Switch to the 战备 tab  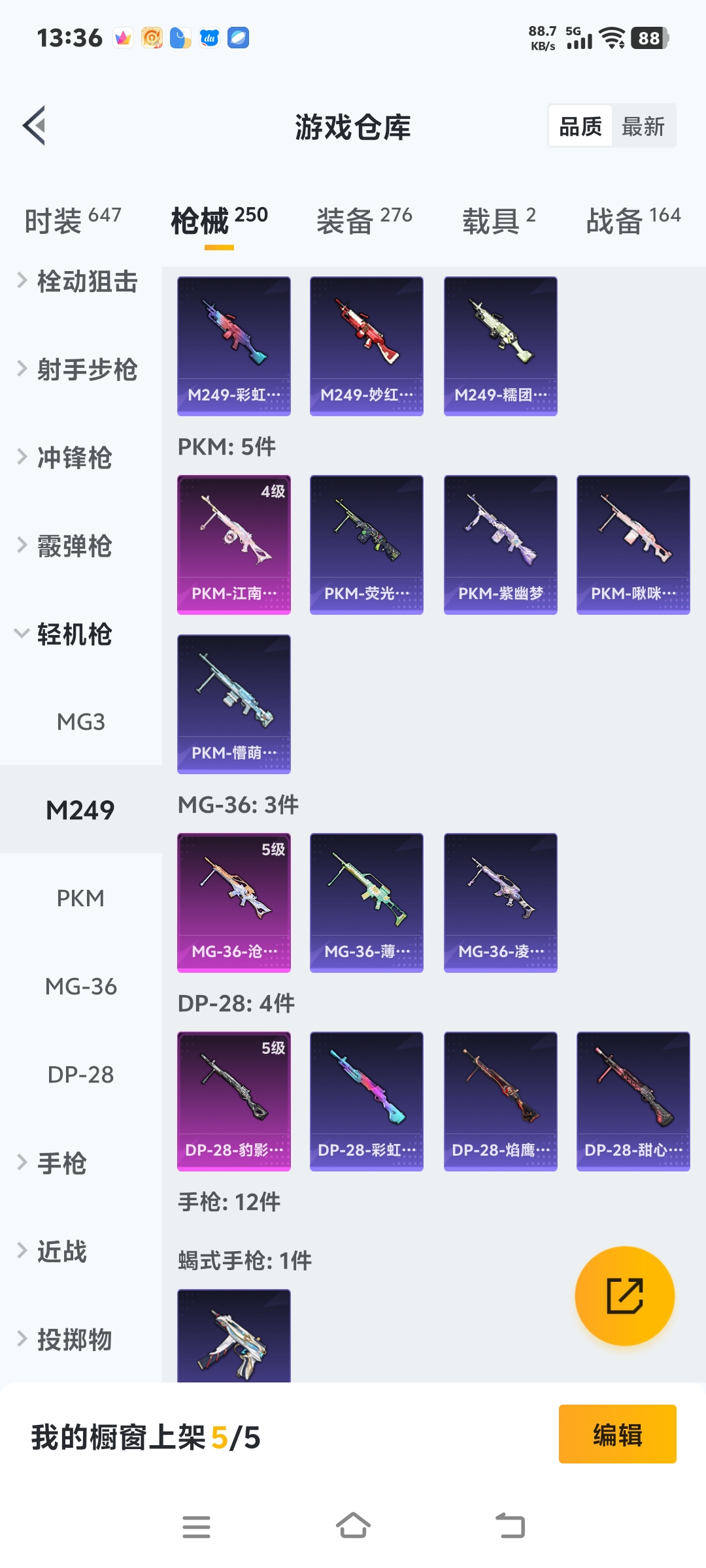tap(633, 220)
